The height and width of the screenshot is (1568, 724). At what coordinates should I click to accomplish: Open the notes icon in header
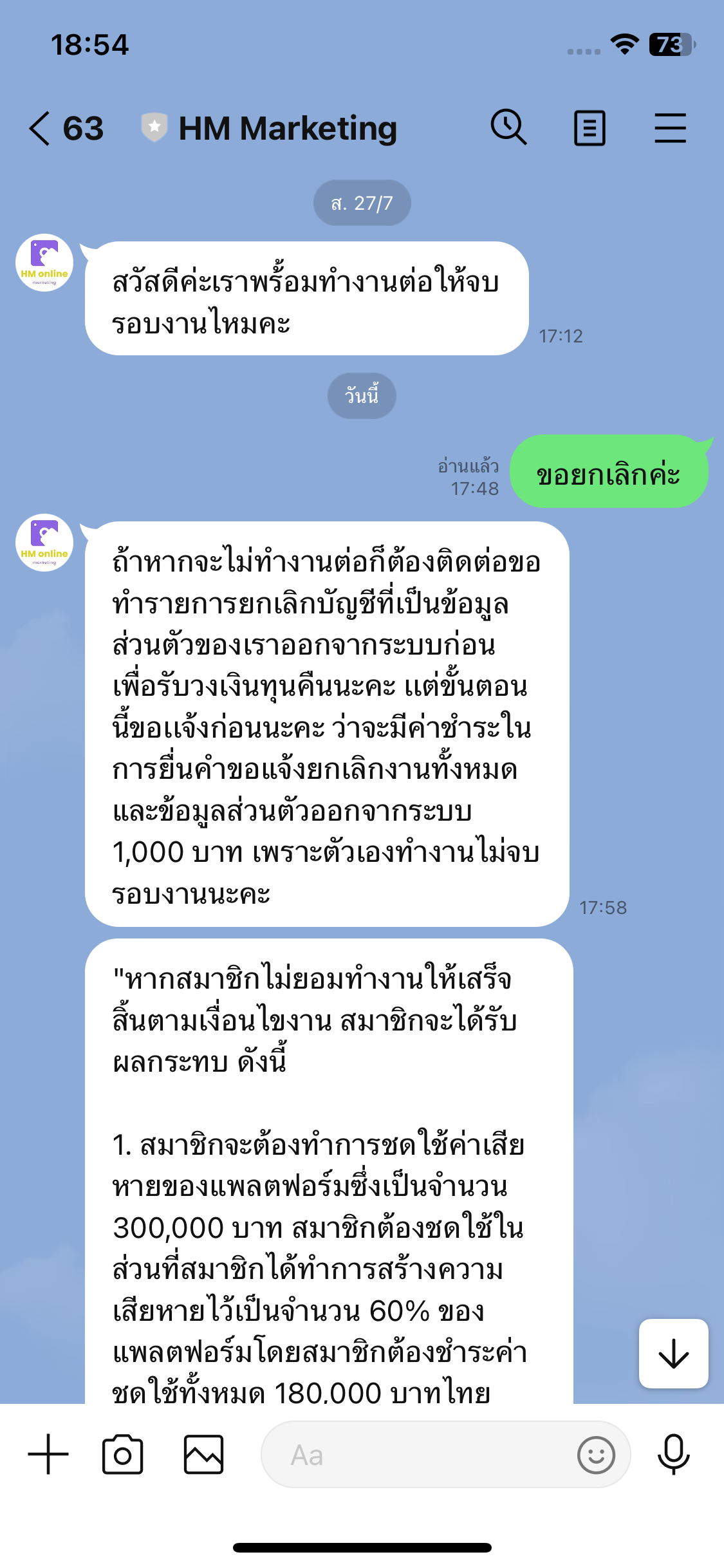(x=589, y=128)
